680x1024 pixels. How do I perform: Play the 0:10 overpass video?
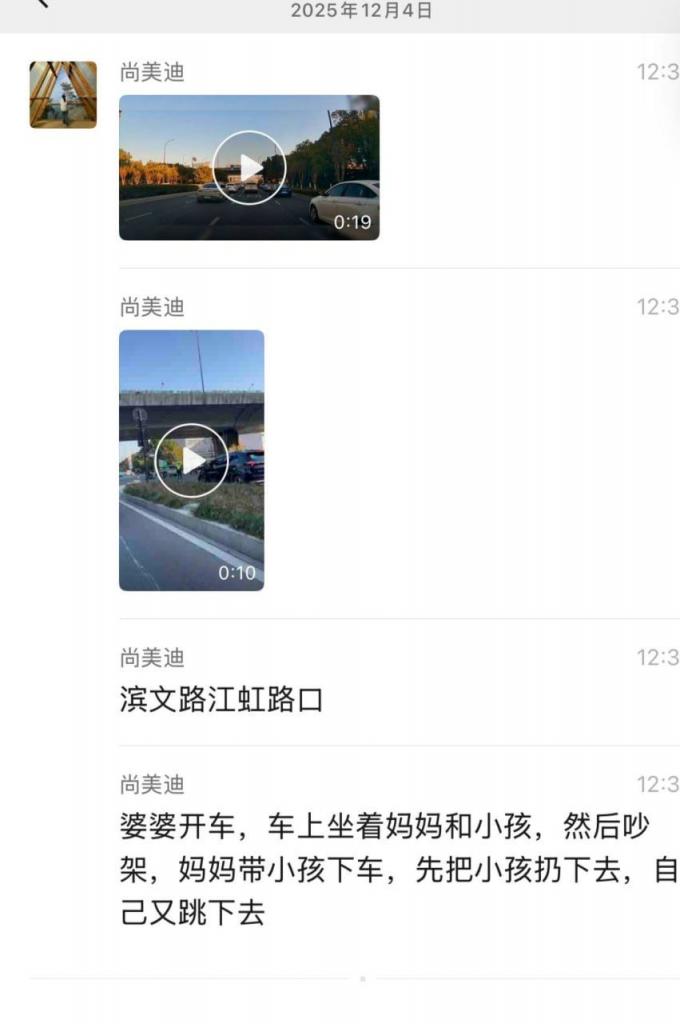(x=191, y=460)
